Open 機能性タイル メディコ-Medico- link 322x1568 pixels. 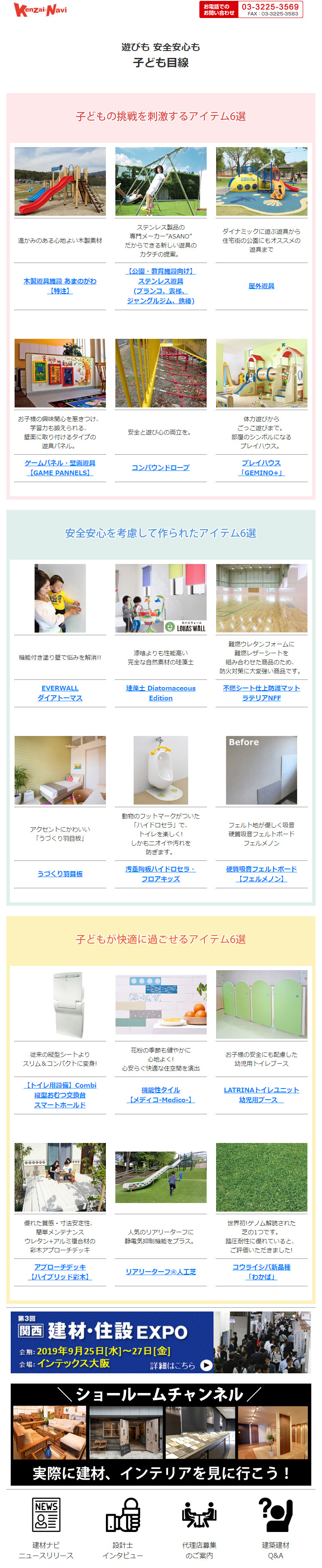[161, 1095]
